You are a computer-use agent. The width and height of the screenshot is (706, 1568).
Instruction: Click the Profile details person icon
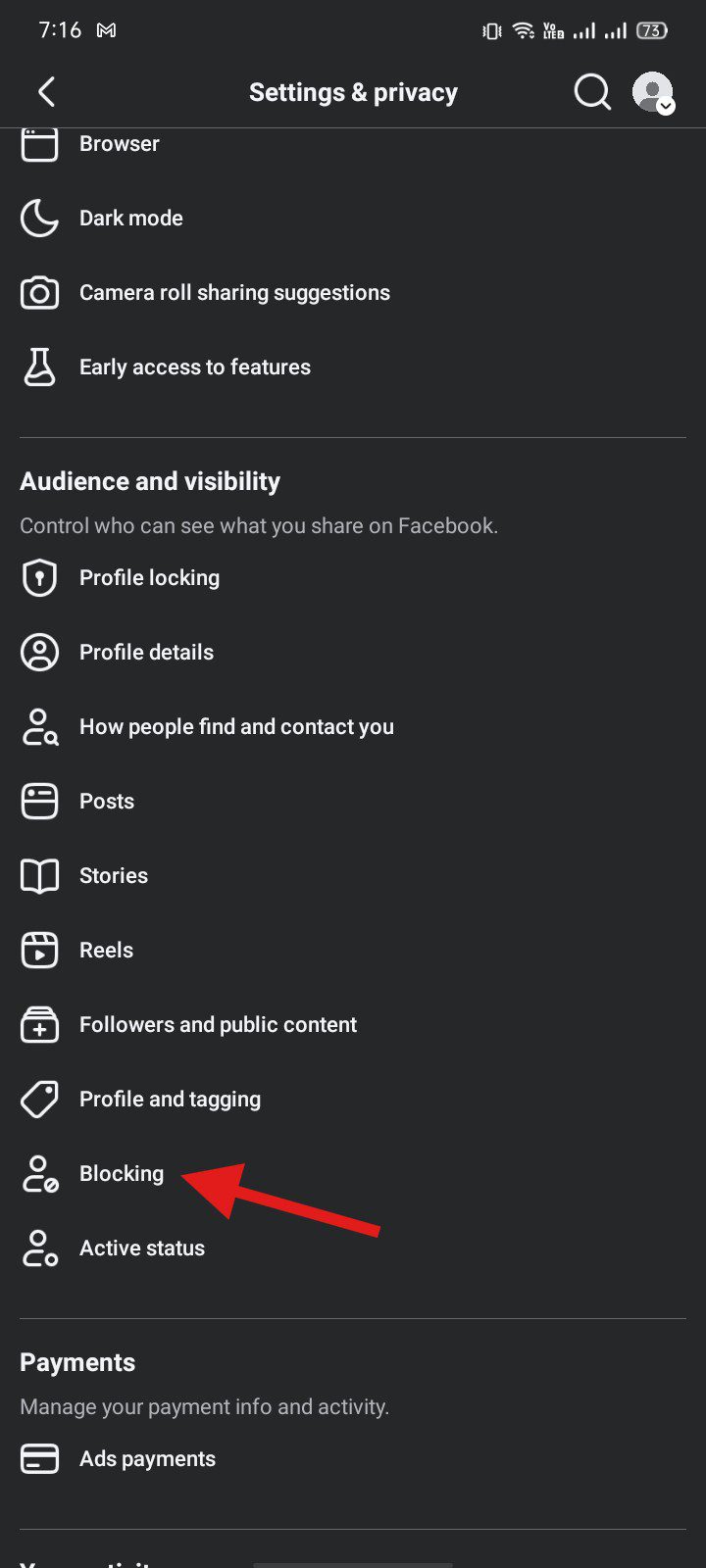coord(39,652)
